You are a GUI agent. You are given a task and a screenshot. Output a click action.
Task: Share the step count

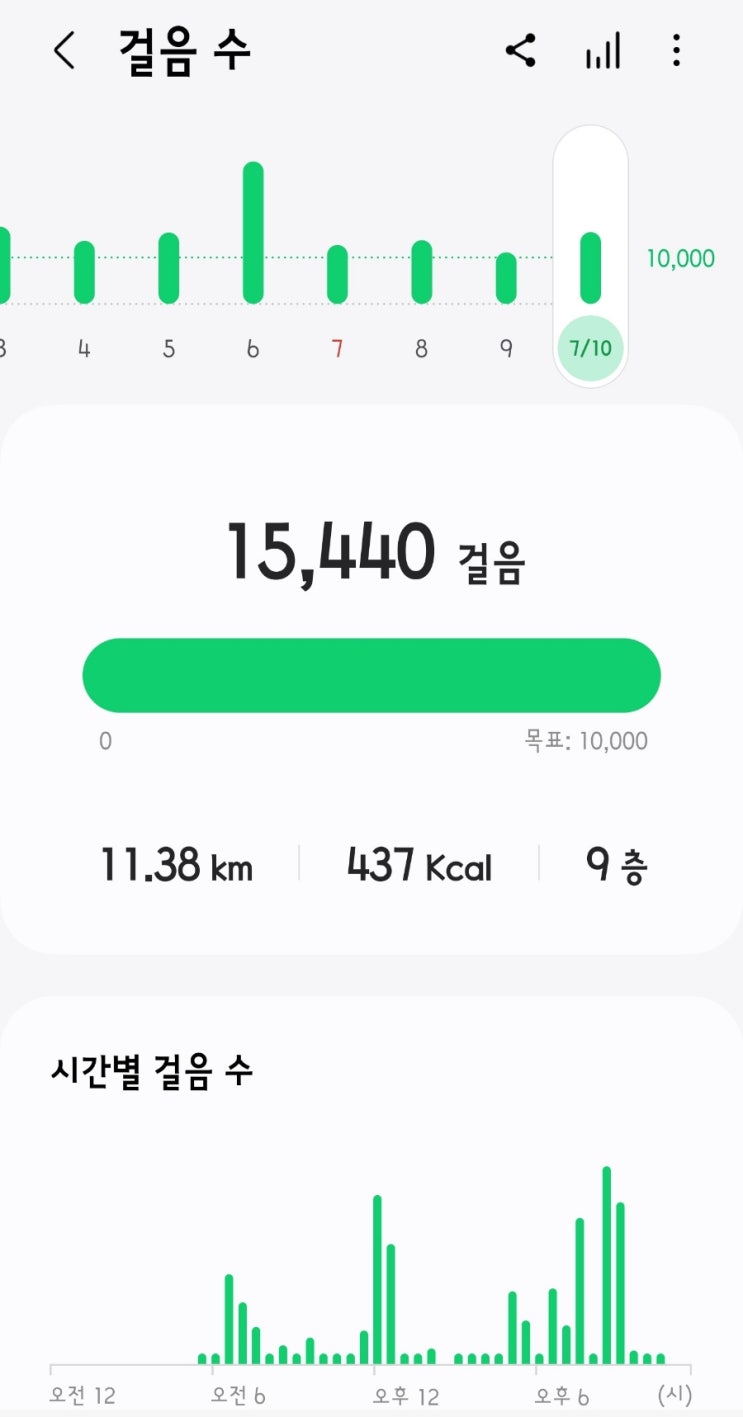[x=520, y=50]
